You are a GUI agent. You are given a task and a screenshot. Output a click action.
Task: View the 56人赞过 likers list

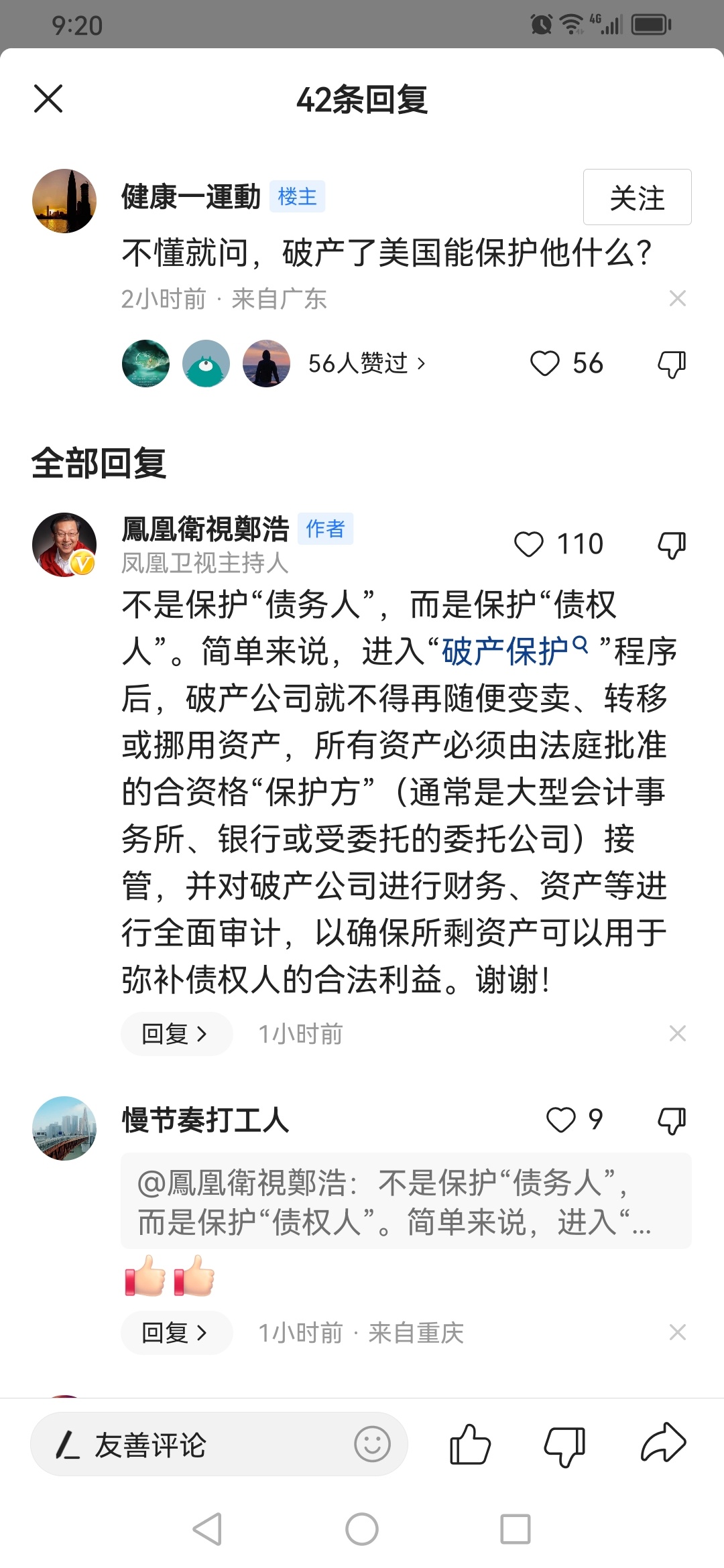point(366,363)
